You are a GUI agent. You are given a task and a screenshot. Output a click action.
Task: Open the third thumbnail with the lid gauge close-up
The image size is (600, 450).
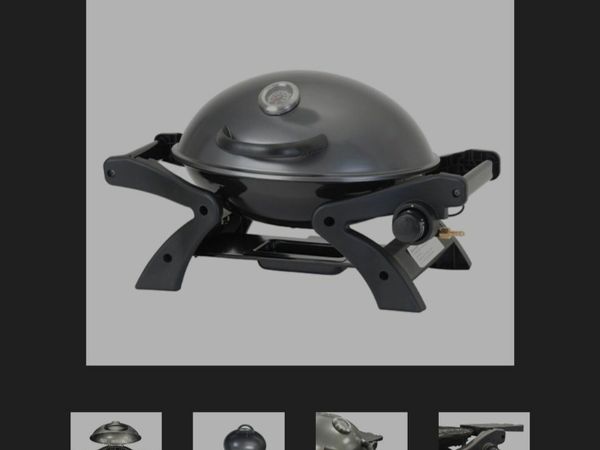(361, 431)
